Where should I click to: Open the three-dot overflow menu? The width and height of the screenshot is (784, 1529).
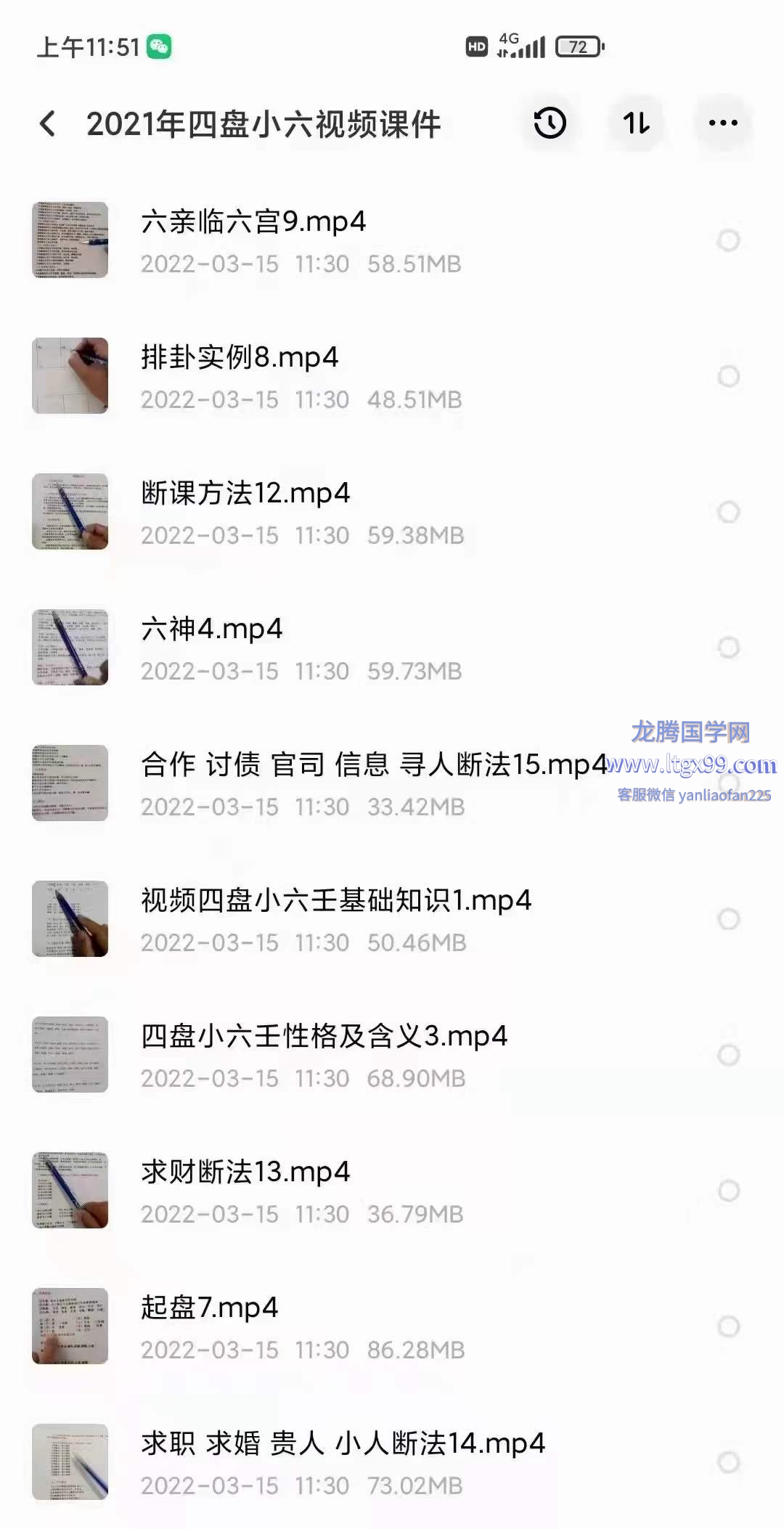(723, 123)
